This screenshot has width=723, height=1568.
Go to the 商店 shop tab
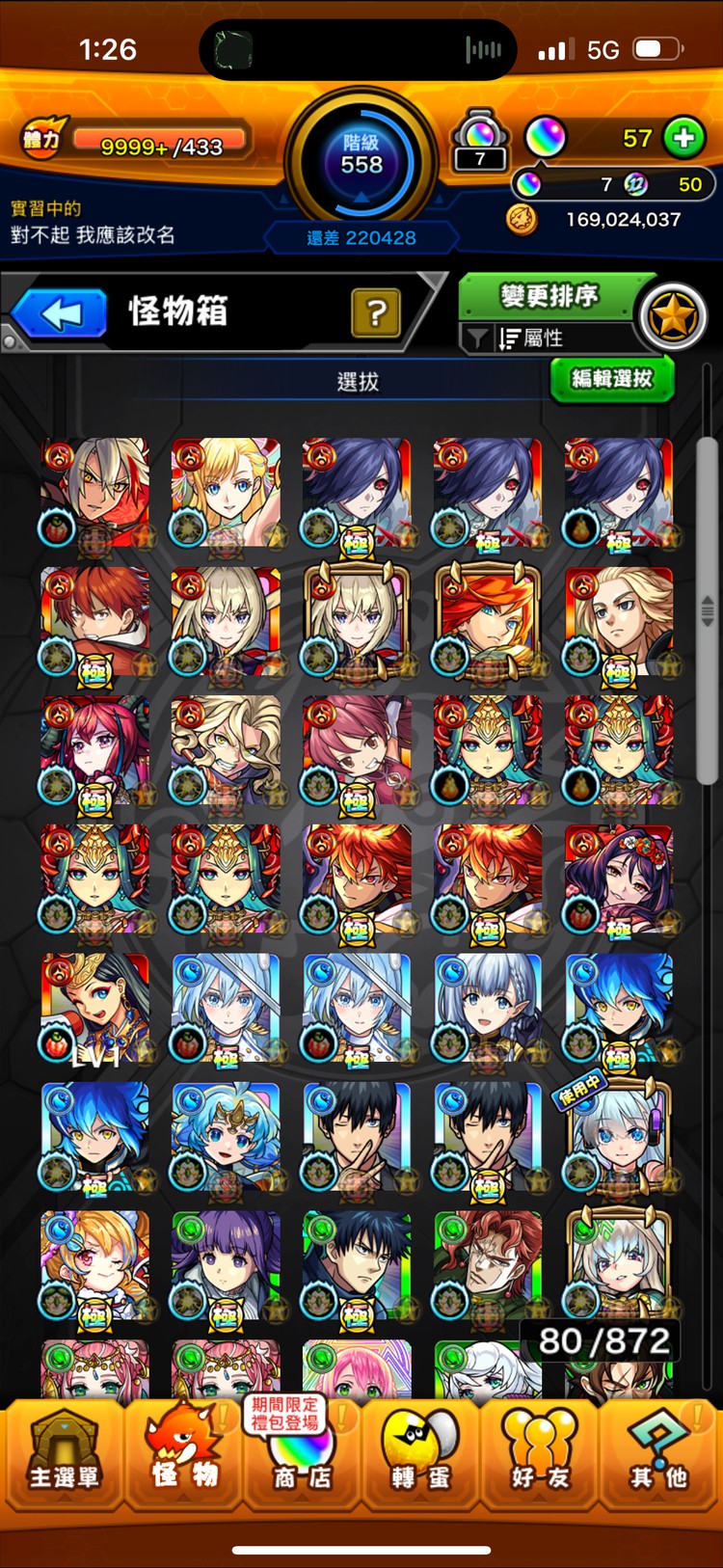[x=301, y=1456]
